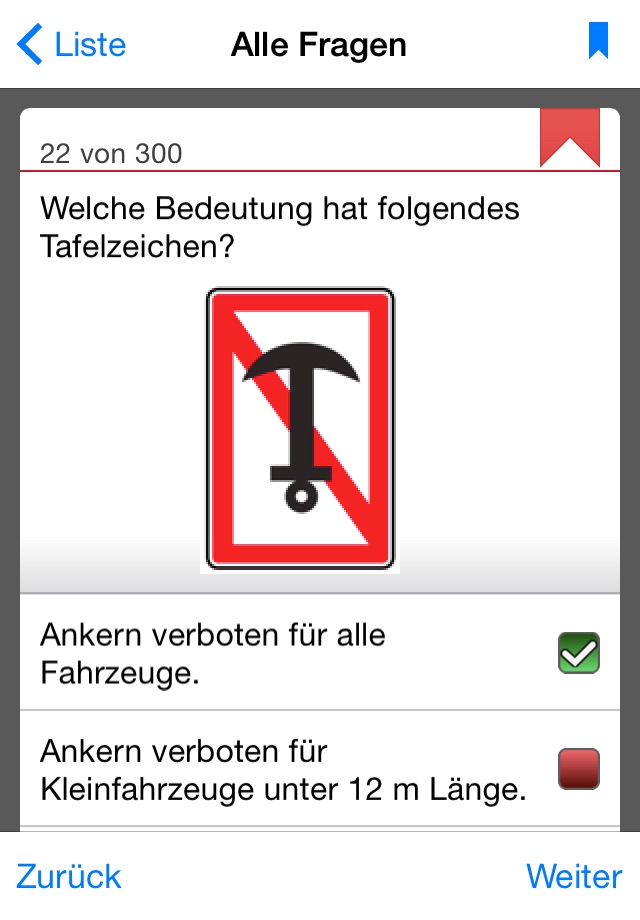Toggle the red bookmark ribbon on question card

(570, 138)
